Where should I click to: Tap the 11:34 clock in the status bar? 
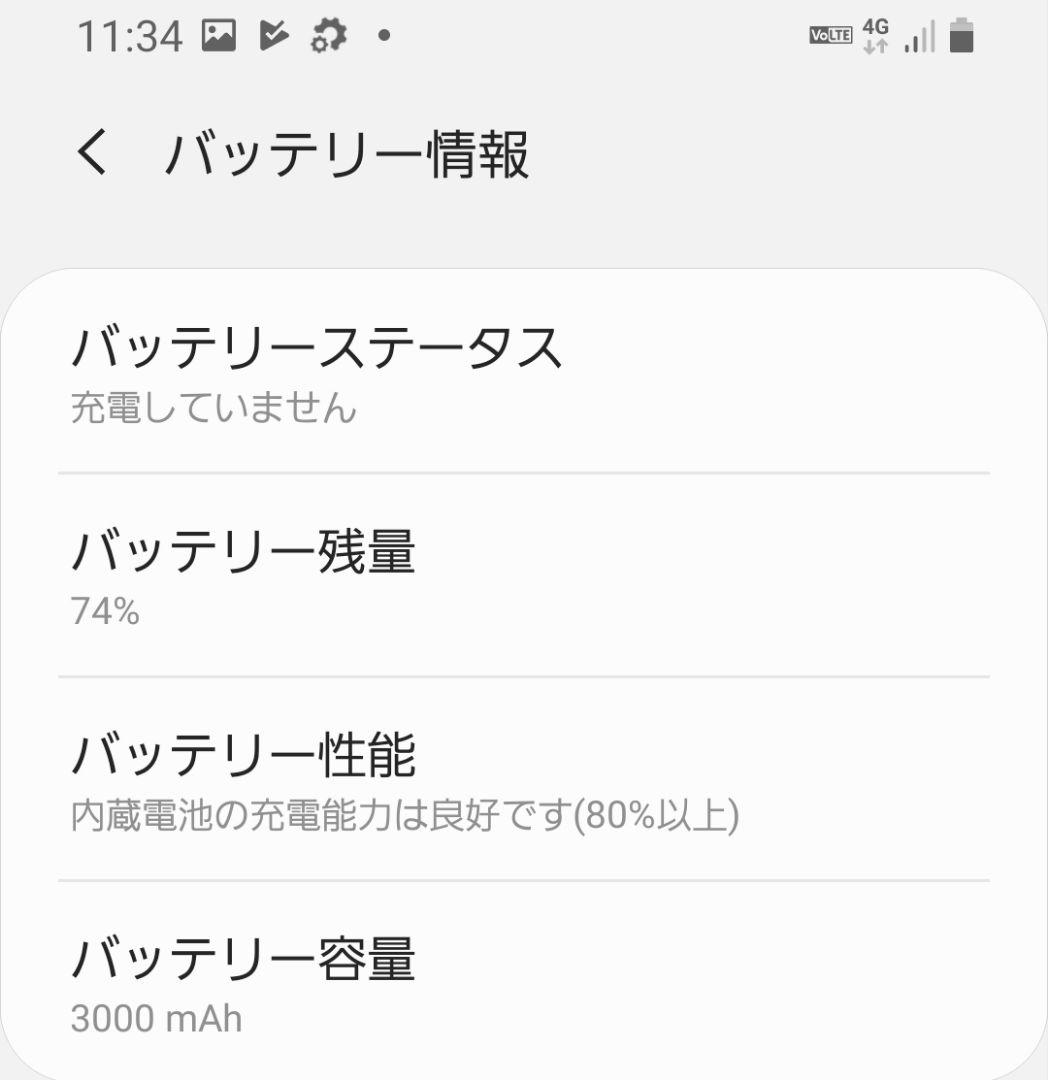point(131,35)
